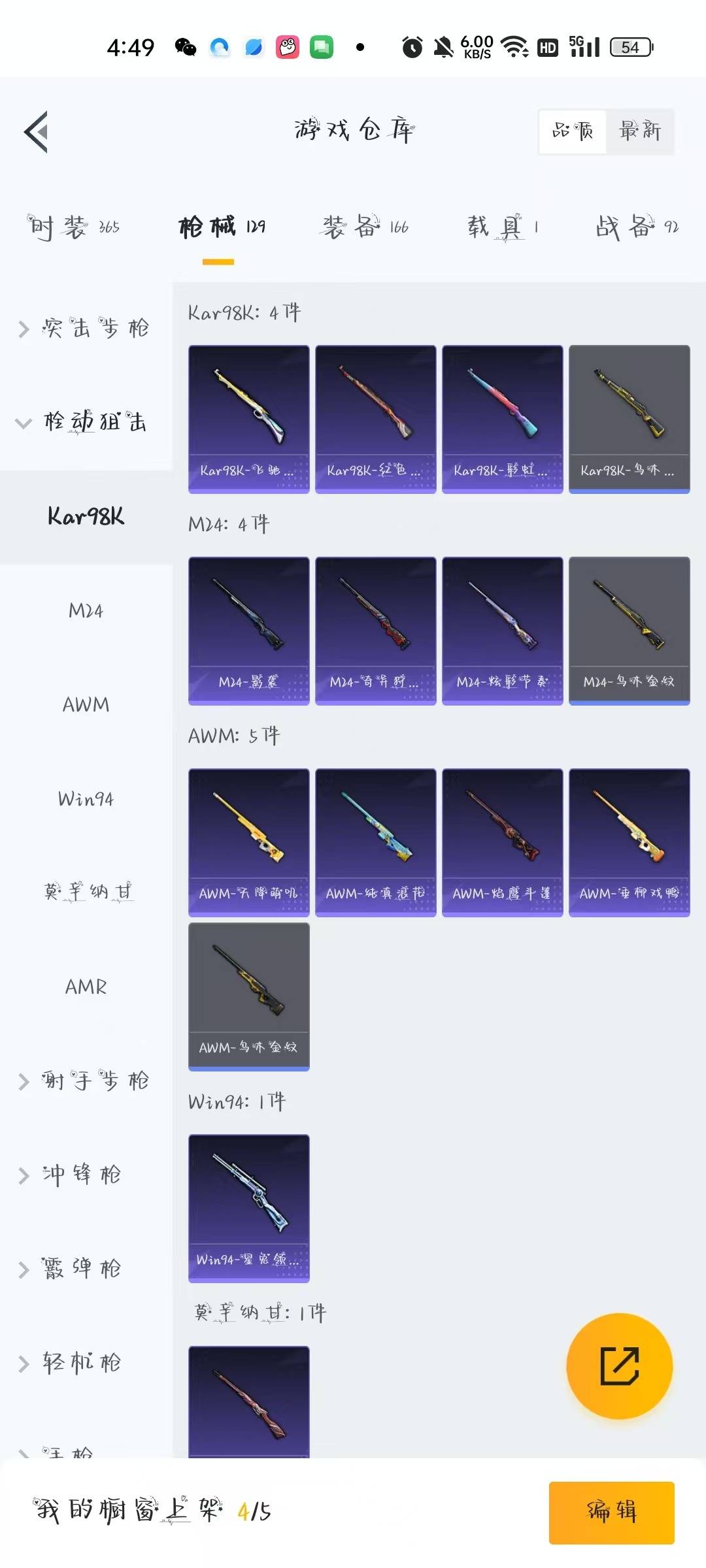The image size is (706, 1568).
Task: Select M24 in the side list
Action: tap(86, 611)
